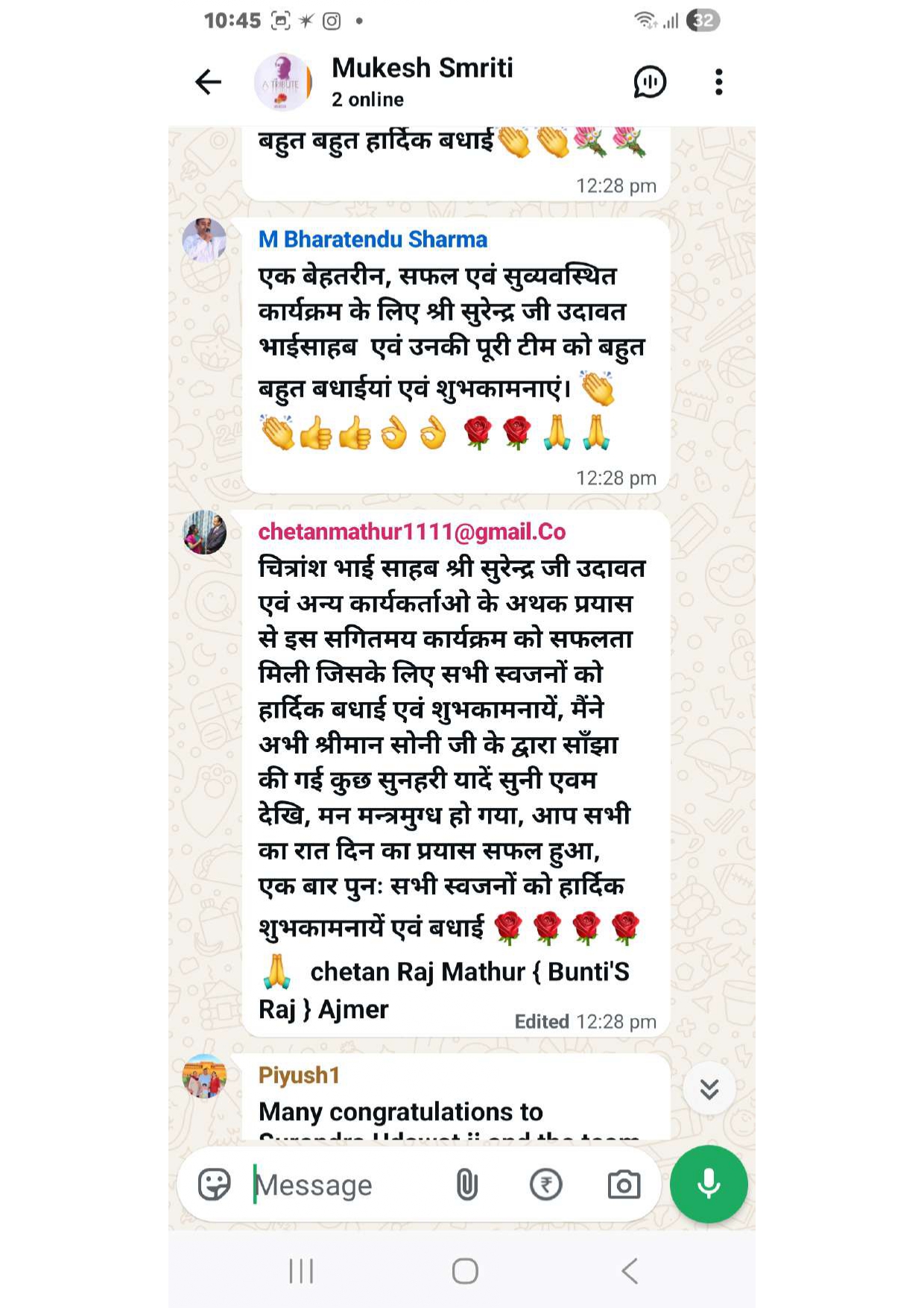
Task: Open the chetanmathur1111@gmail.Co sender name
Action: [411, 531]
